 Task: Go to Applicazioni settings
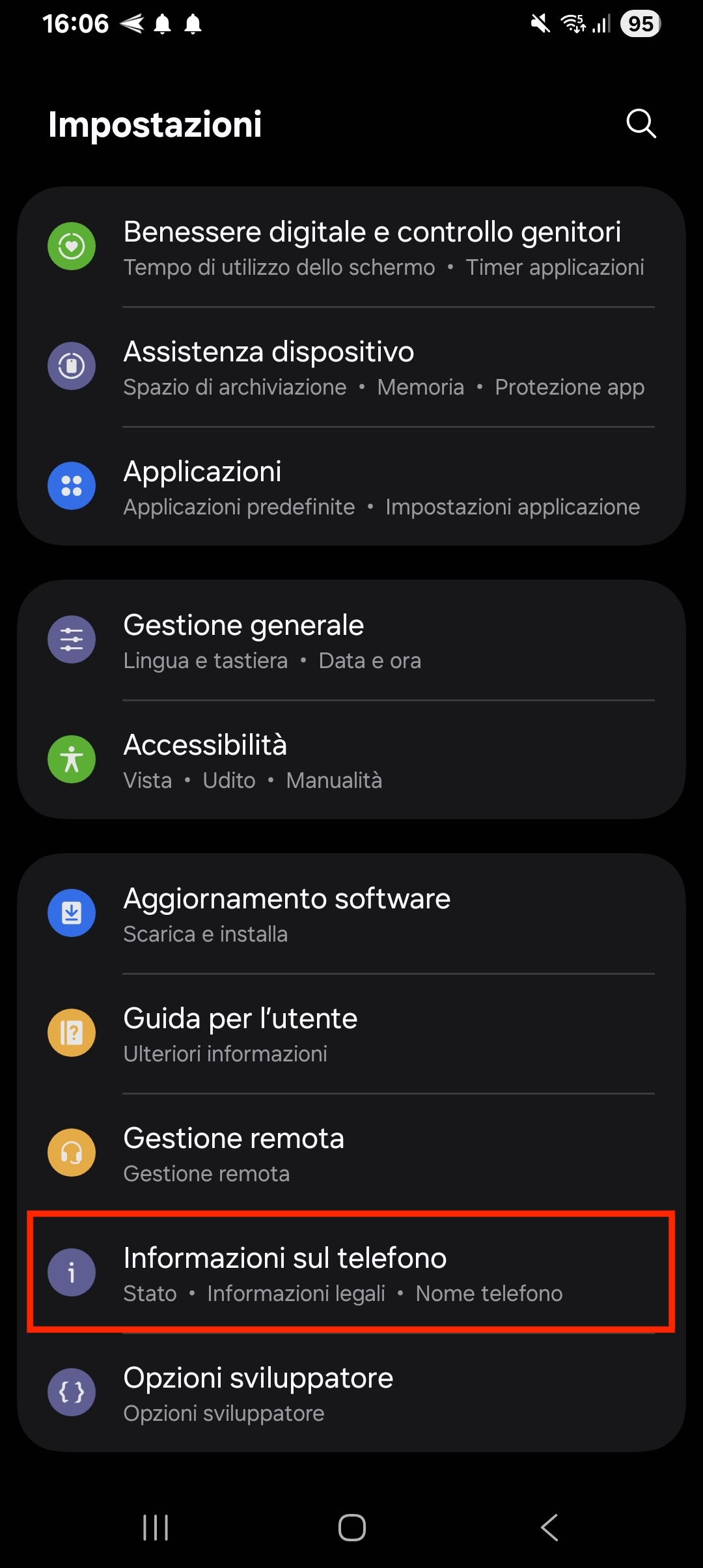(x=371, y=488)
